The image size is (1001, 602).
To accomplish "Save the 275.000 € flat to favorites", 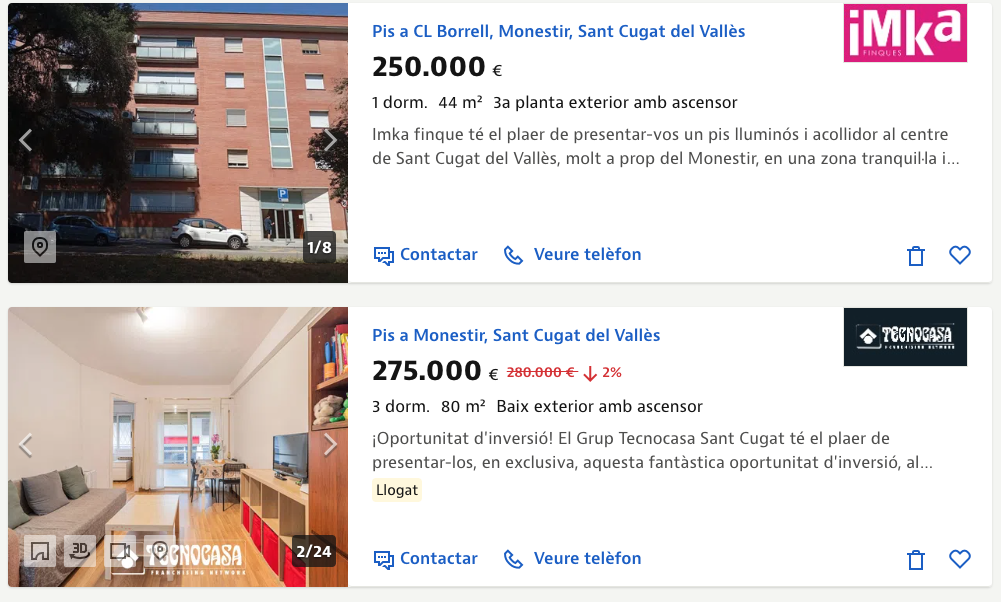I will pyautogui.click(x=960, y=559).
